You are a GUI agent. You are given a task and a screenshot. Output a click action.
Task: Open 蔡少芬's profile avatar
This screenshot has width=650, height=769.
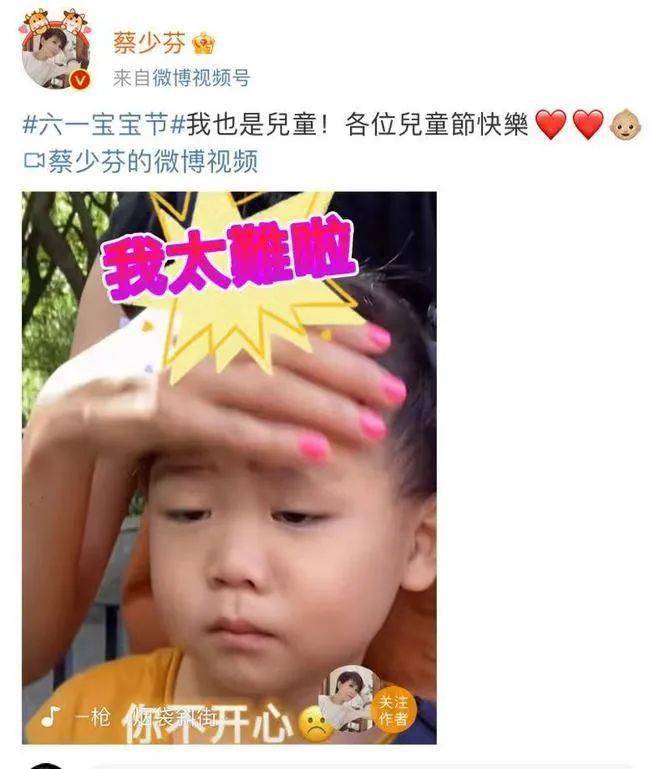[56, 53]
